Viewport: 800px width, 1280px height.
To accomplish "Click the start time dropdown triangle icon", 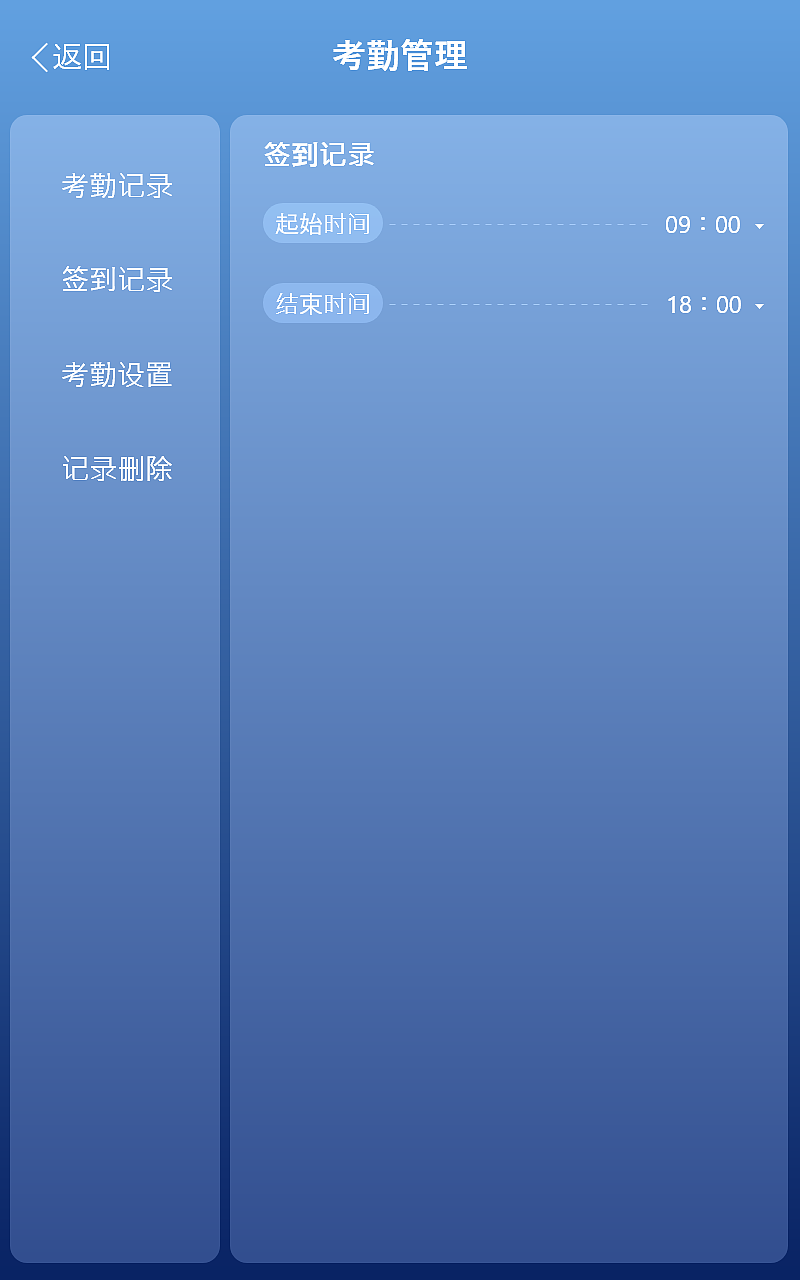I will pos(759,226).
